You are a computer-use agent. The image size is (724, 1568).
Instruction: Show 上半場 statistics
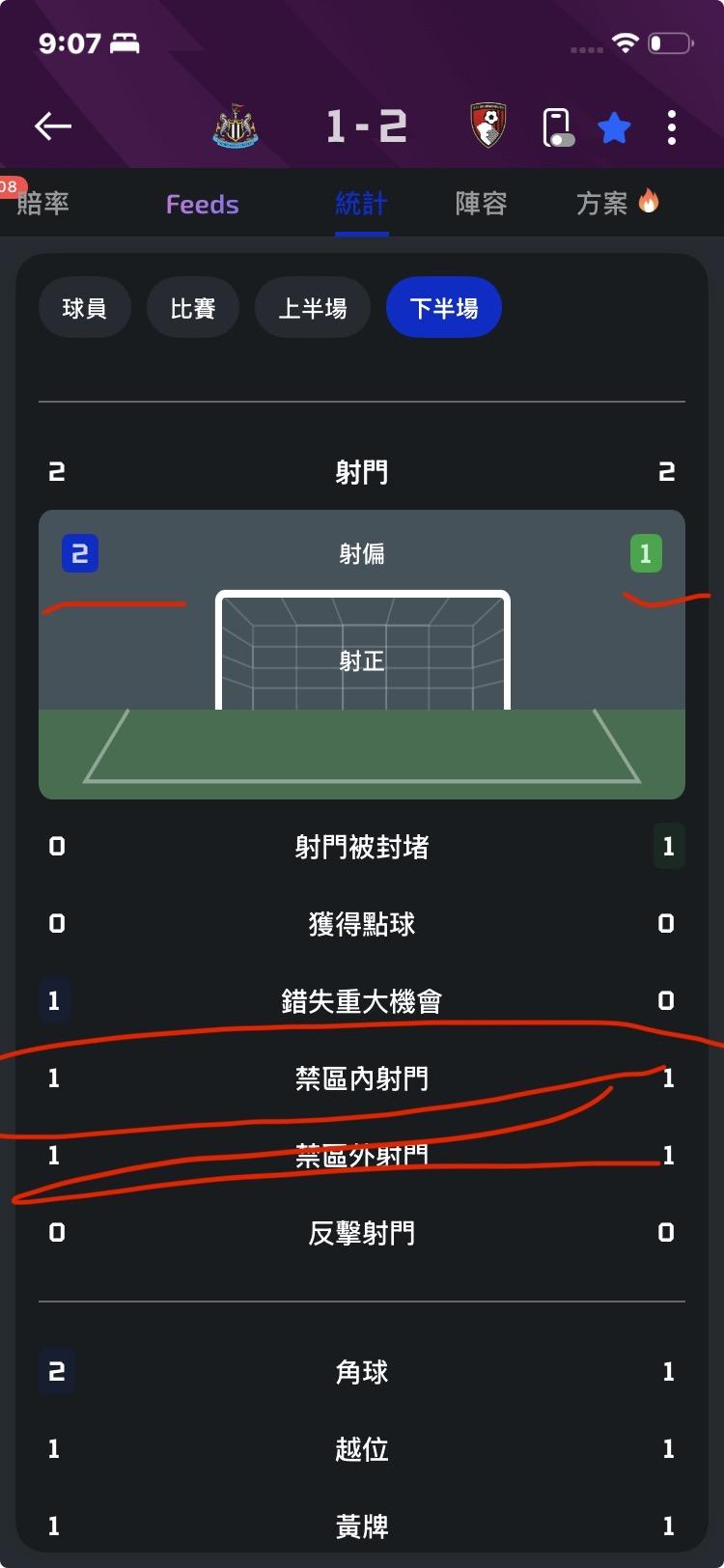pos(312,308)
